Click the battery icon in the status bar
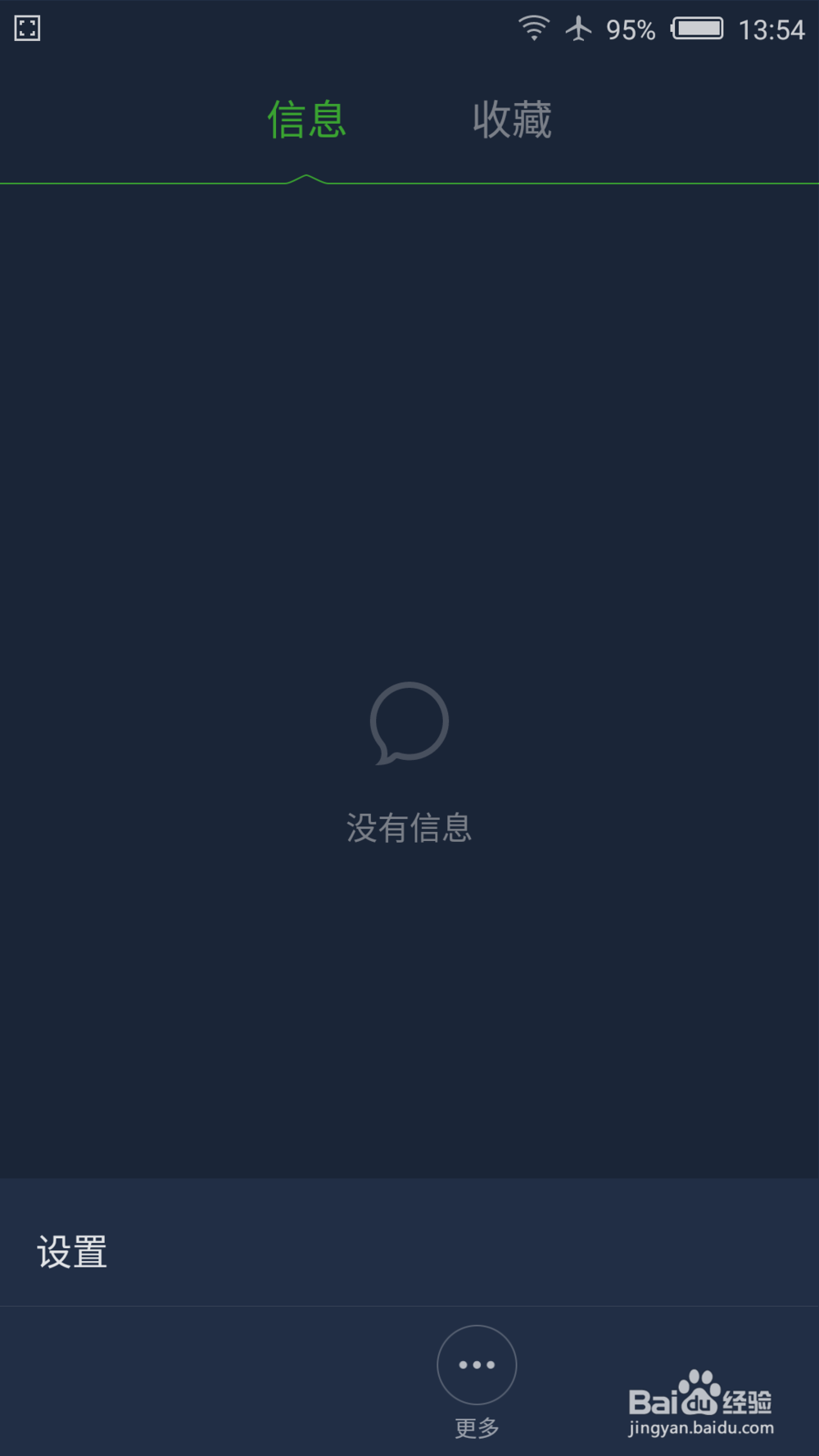The image size is (819, 1456). point(695,27)
